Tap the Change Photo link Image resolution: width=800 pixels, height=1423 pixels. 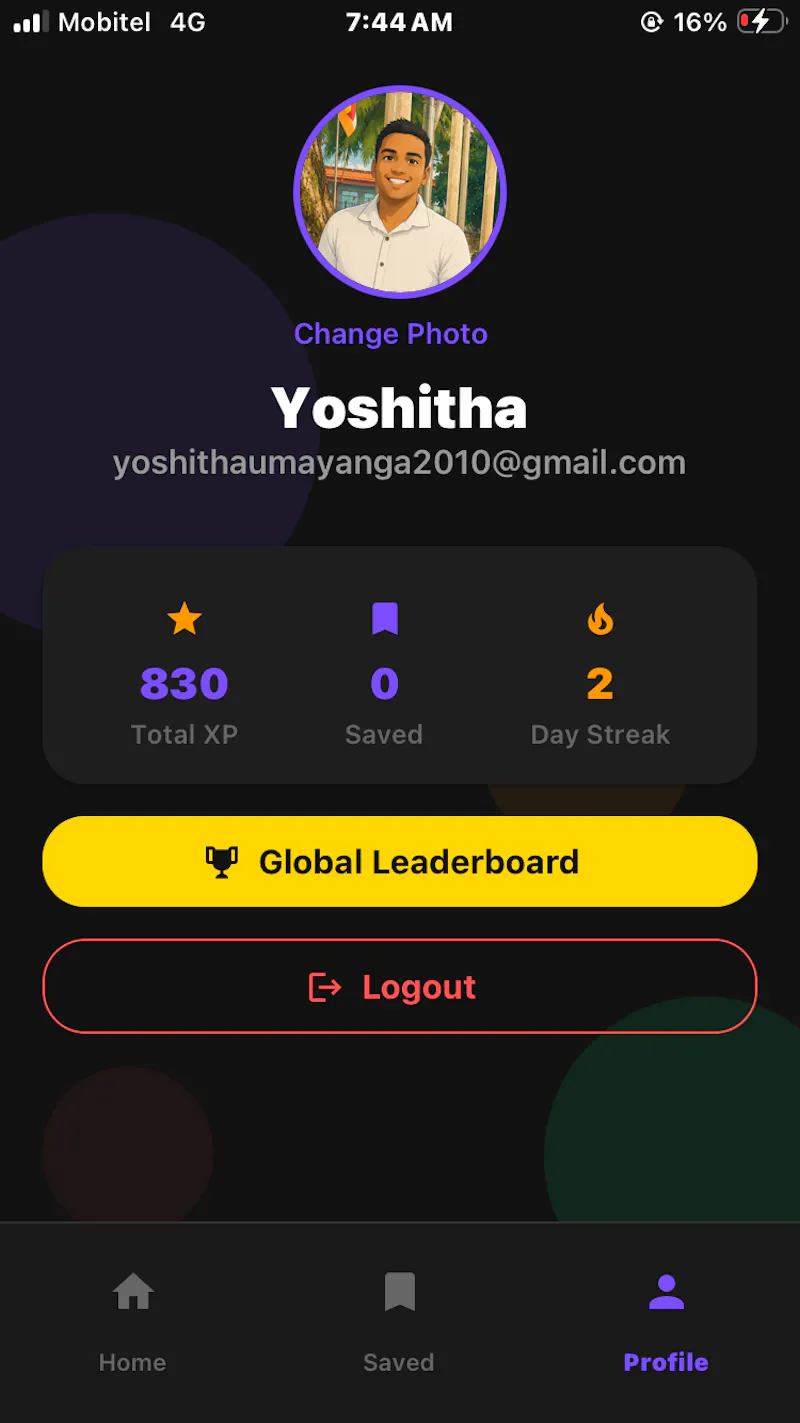click(x=391, y=334)
